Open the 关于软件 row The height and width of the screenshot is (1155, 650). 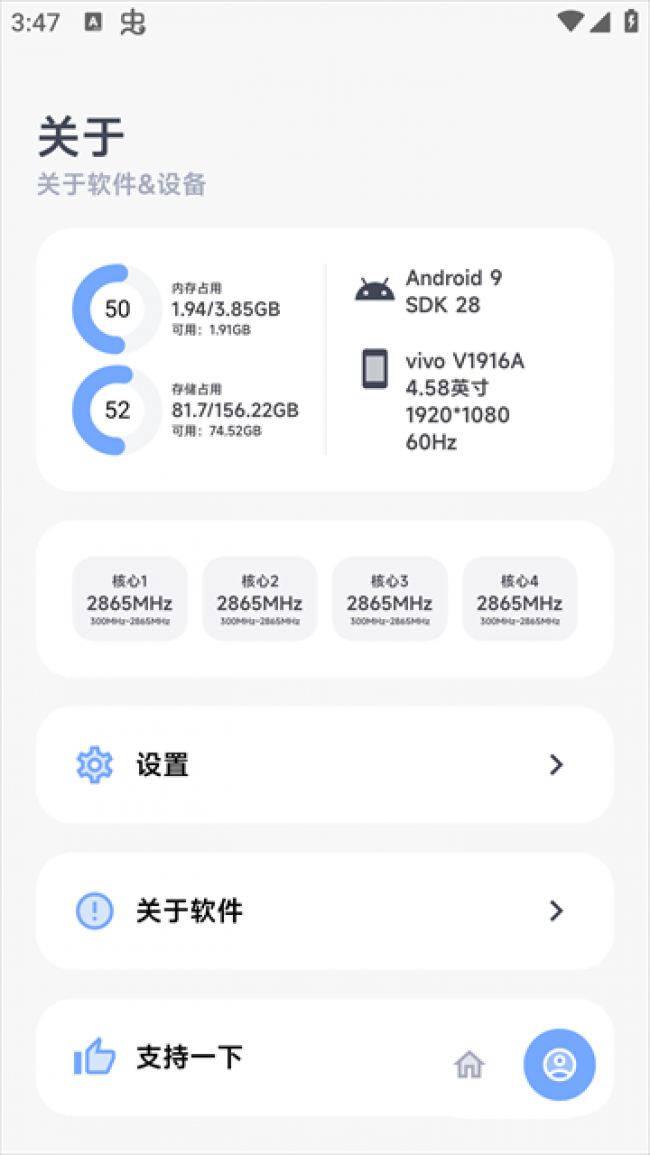[324, 911]
